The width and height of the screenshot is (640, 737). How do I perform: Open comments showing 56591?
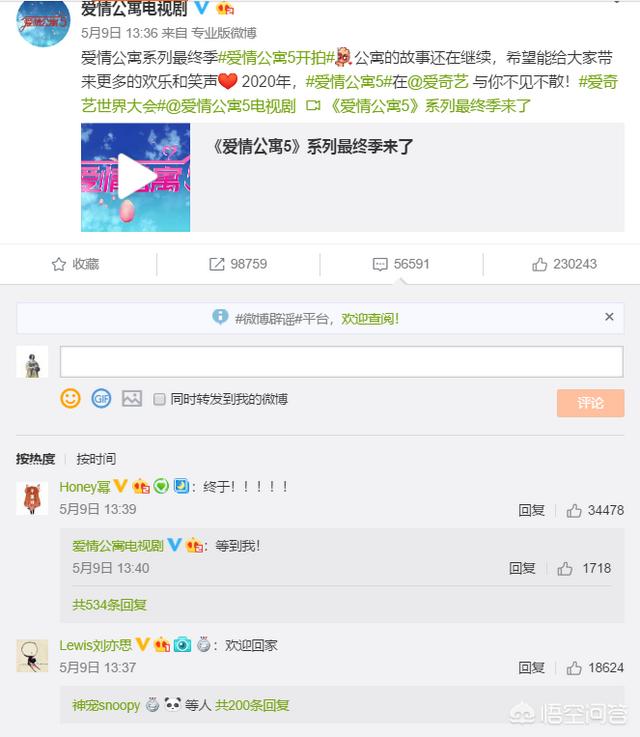coord(400,264)
